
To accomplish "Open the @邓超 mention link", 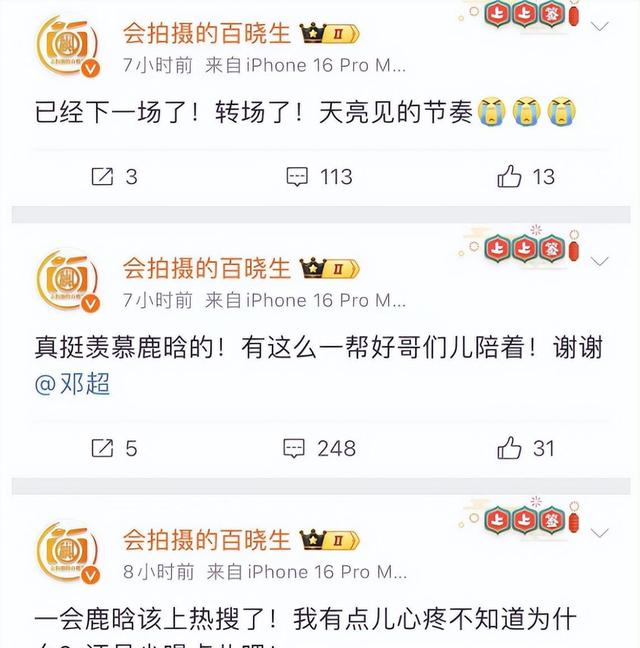I will [73, 385].
